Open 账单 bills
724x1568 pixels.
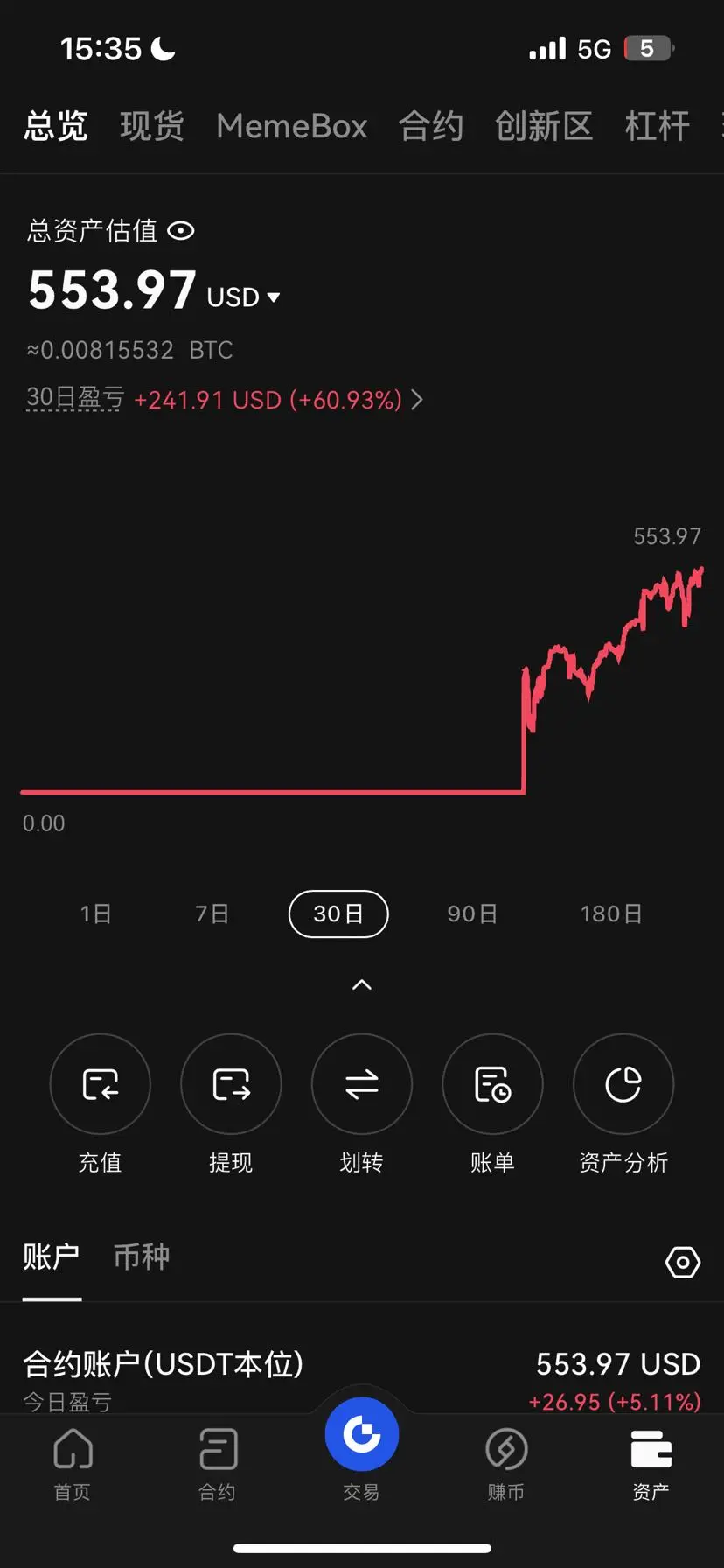tap(492, 1084)
